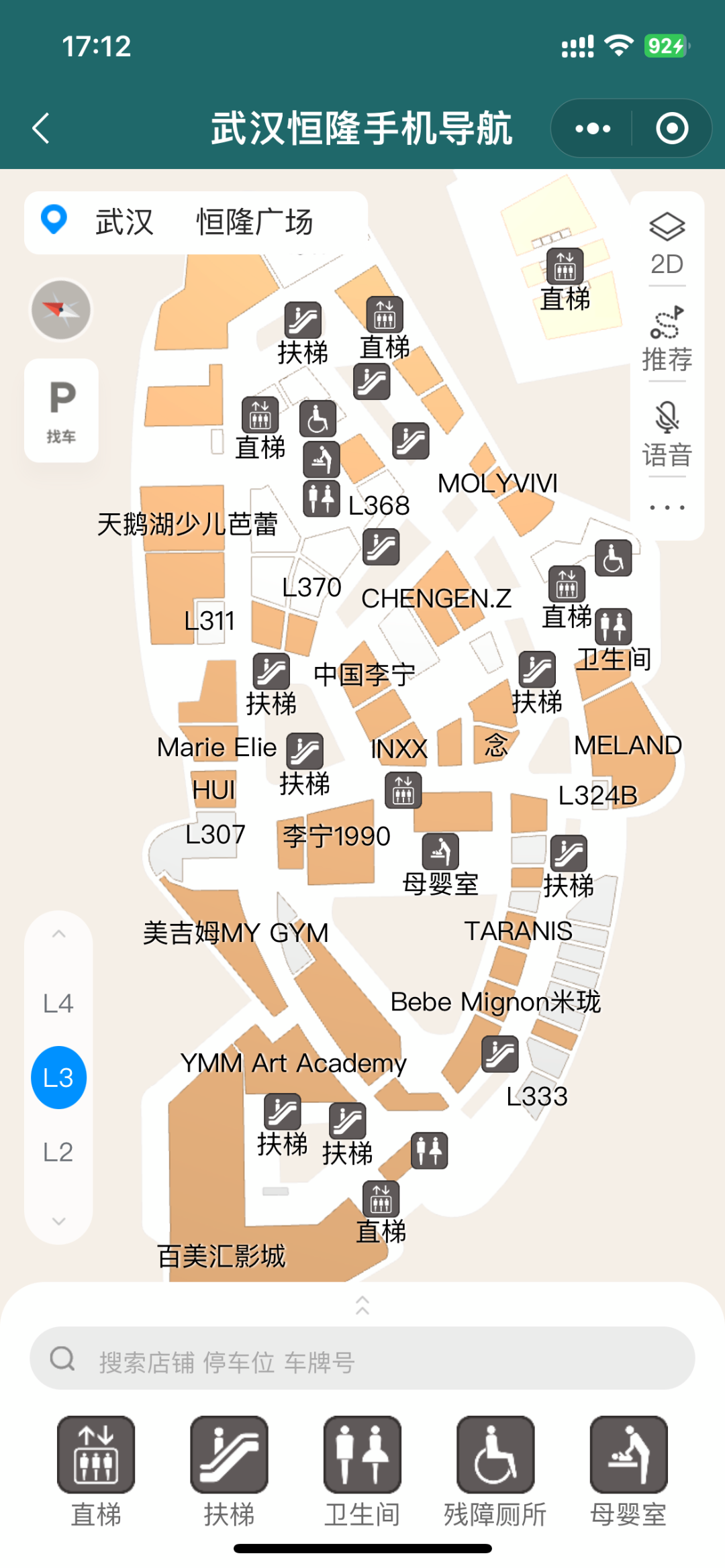Select the L4 floor tab
Image resolution: width=725 pixels, height=1568 pixels.
pyautogui.click(x=59, y=1002)
